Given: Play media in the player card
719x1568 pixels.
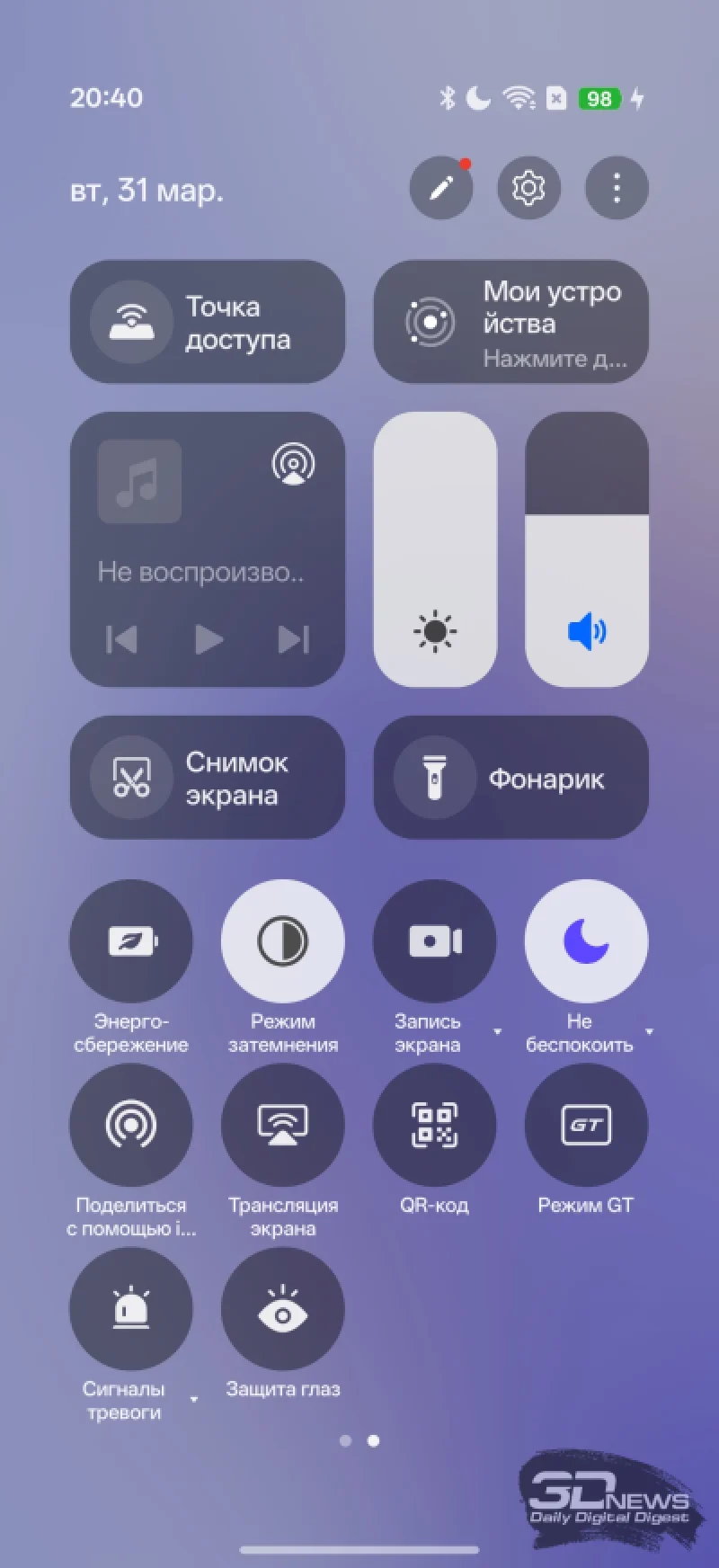Looking at the screenshot, I should (x=209, y=639).
